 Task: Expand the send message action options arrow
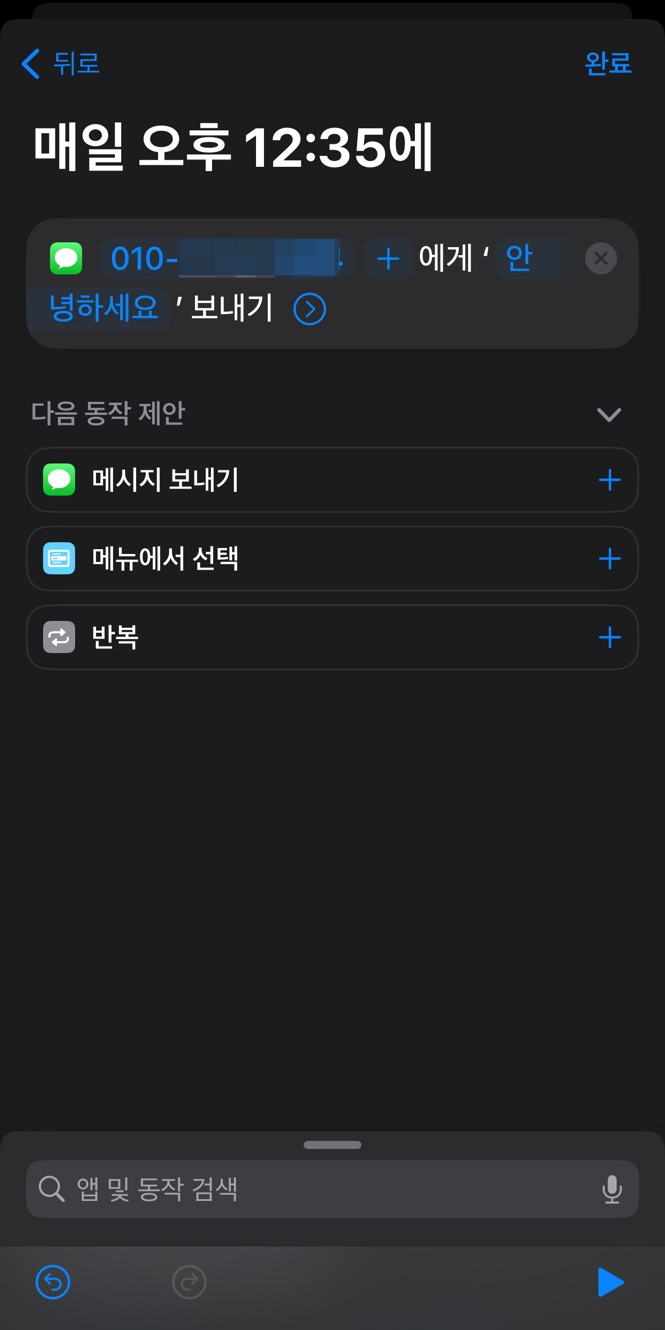[310, 309]
